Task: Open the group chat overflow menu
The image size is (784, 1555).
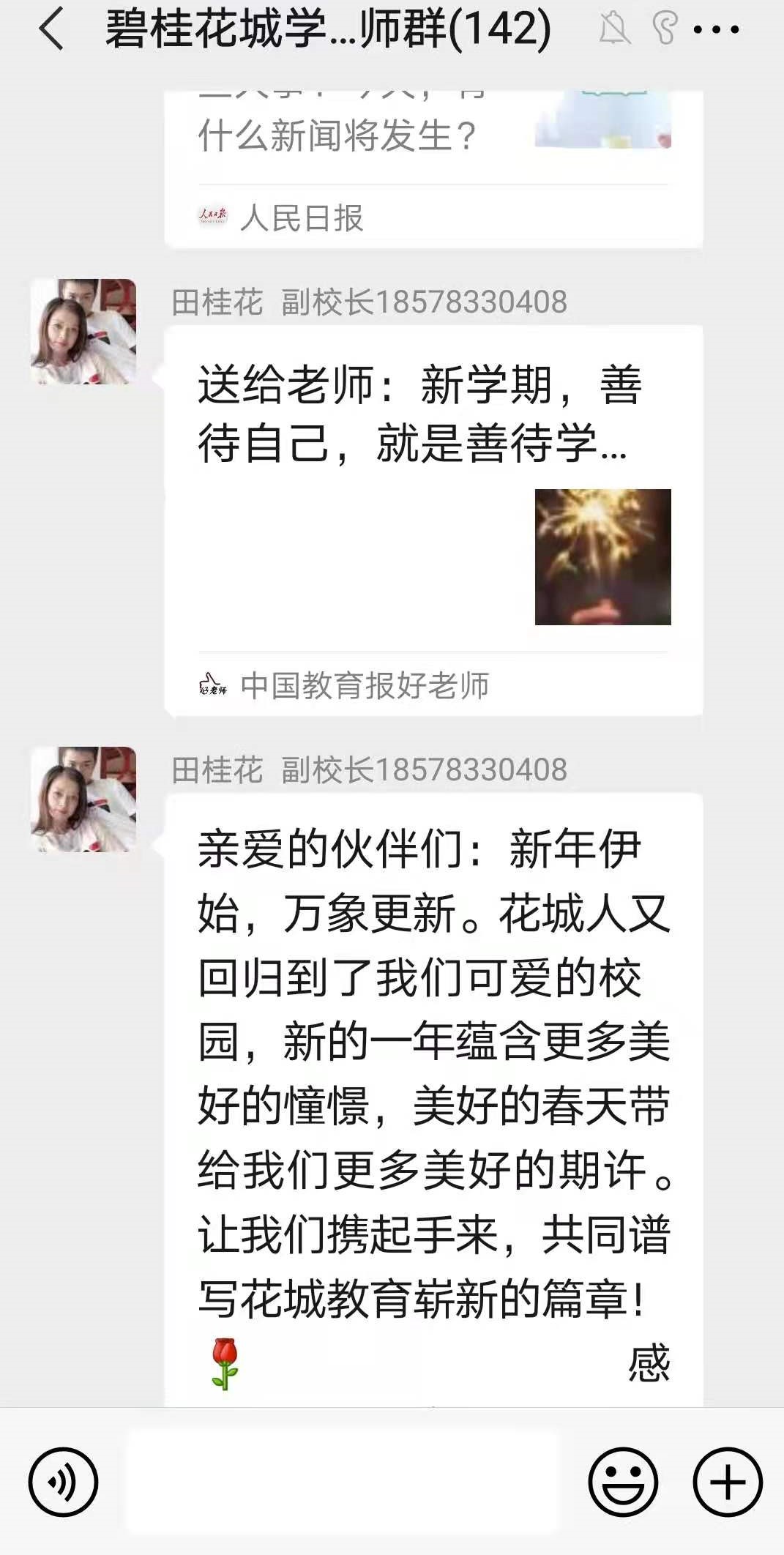Action: tap(715, 31)
